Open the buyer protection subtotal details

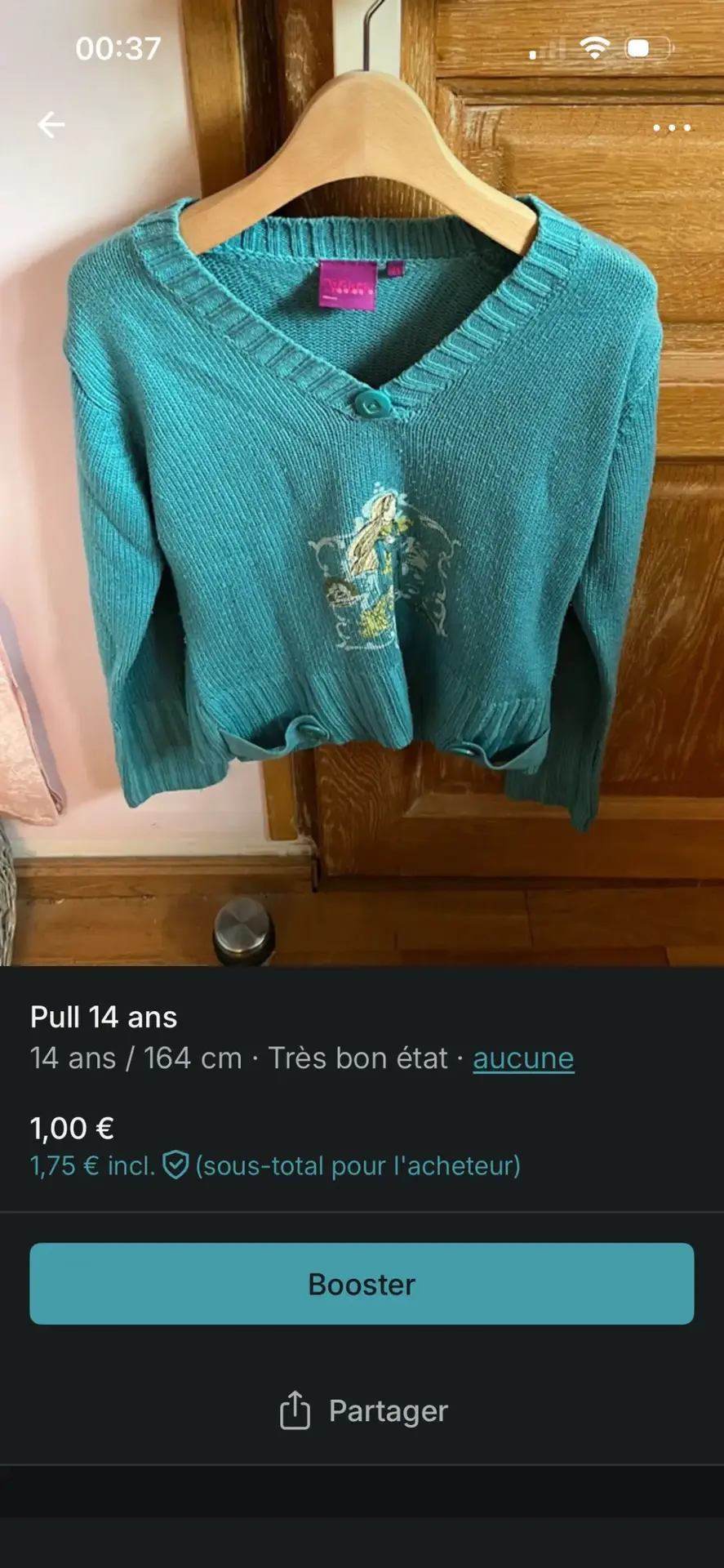(275, 1165)
